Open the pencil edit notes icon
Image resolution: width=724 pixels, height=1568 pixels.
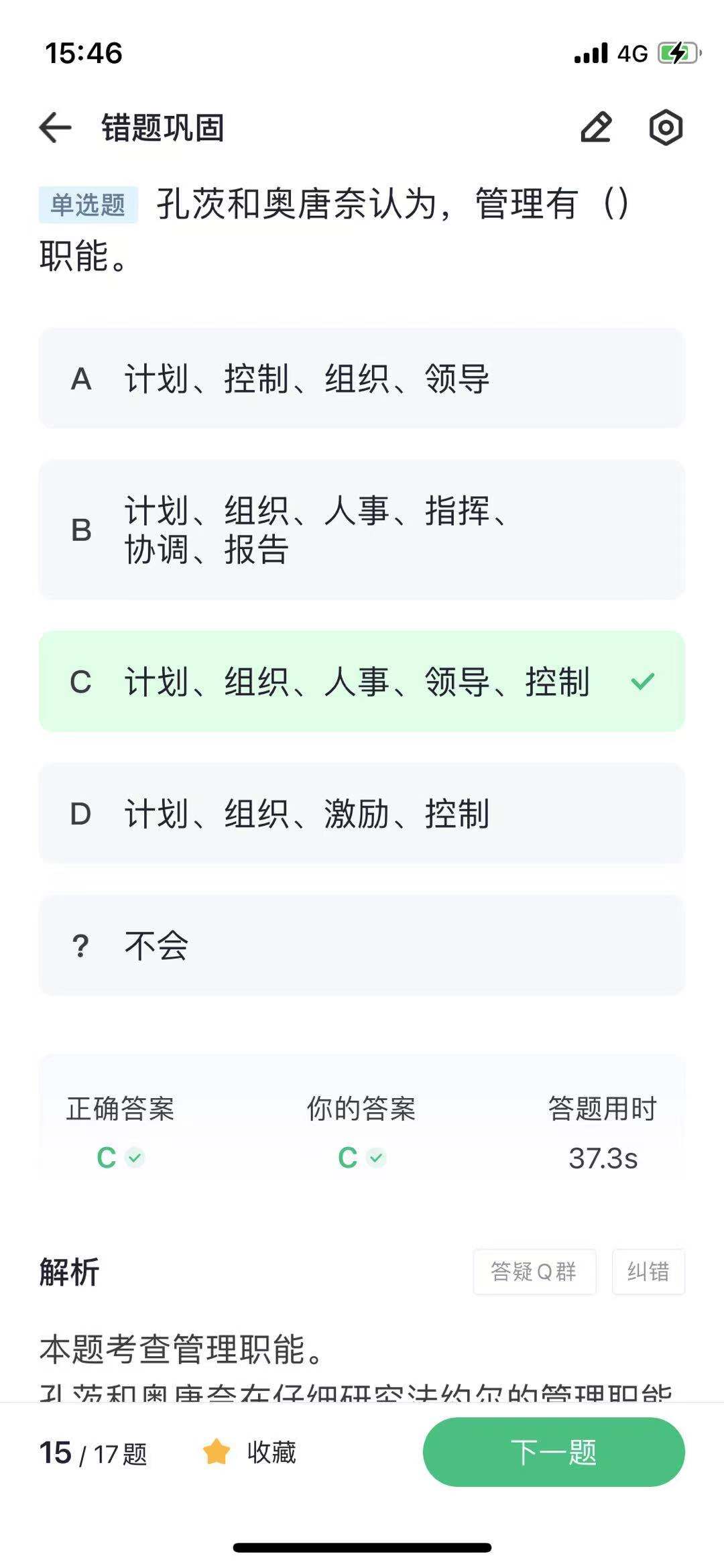596,127
